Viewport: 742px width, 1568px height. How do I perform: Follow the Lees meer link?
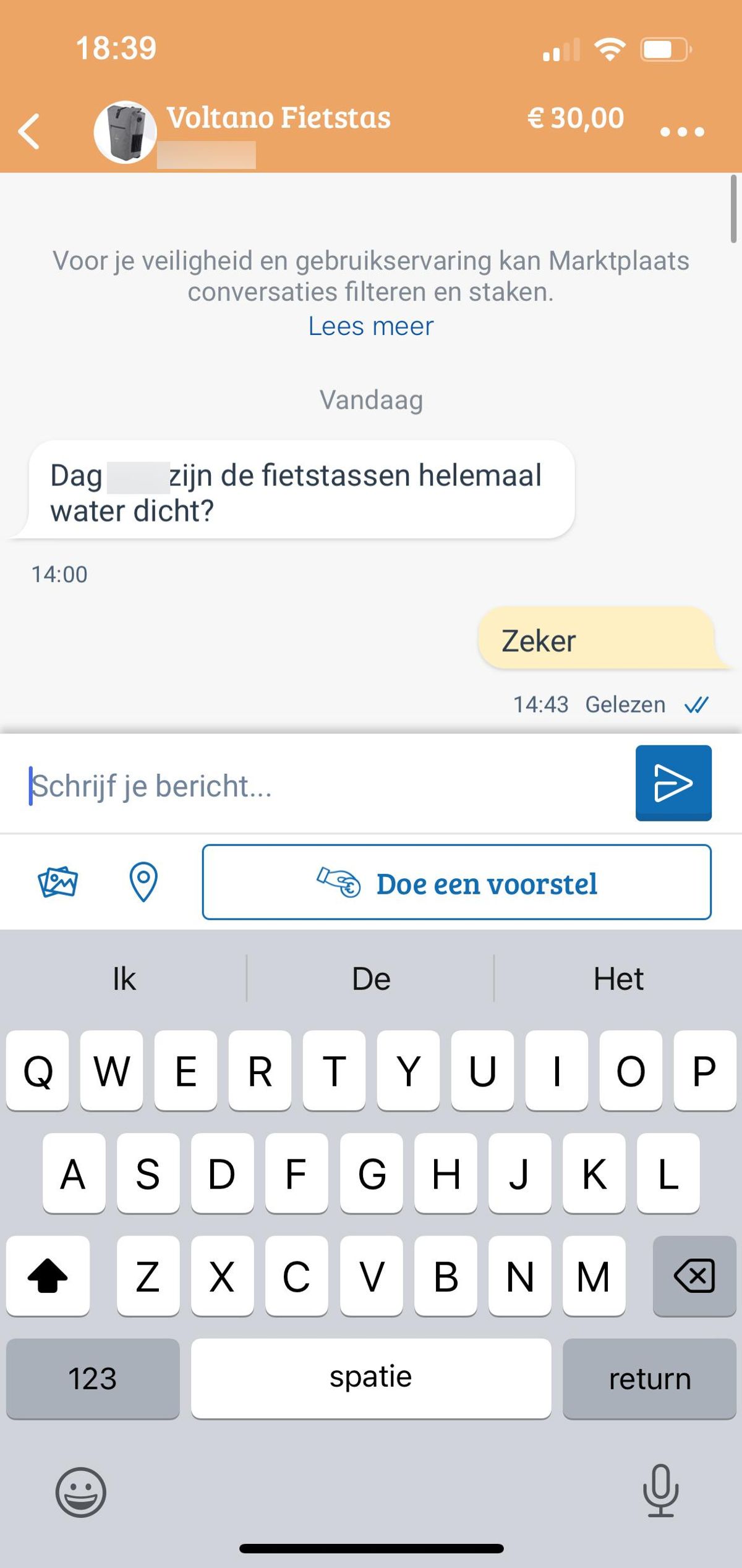(x=370, y=326)
